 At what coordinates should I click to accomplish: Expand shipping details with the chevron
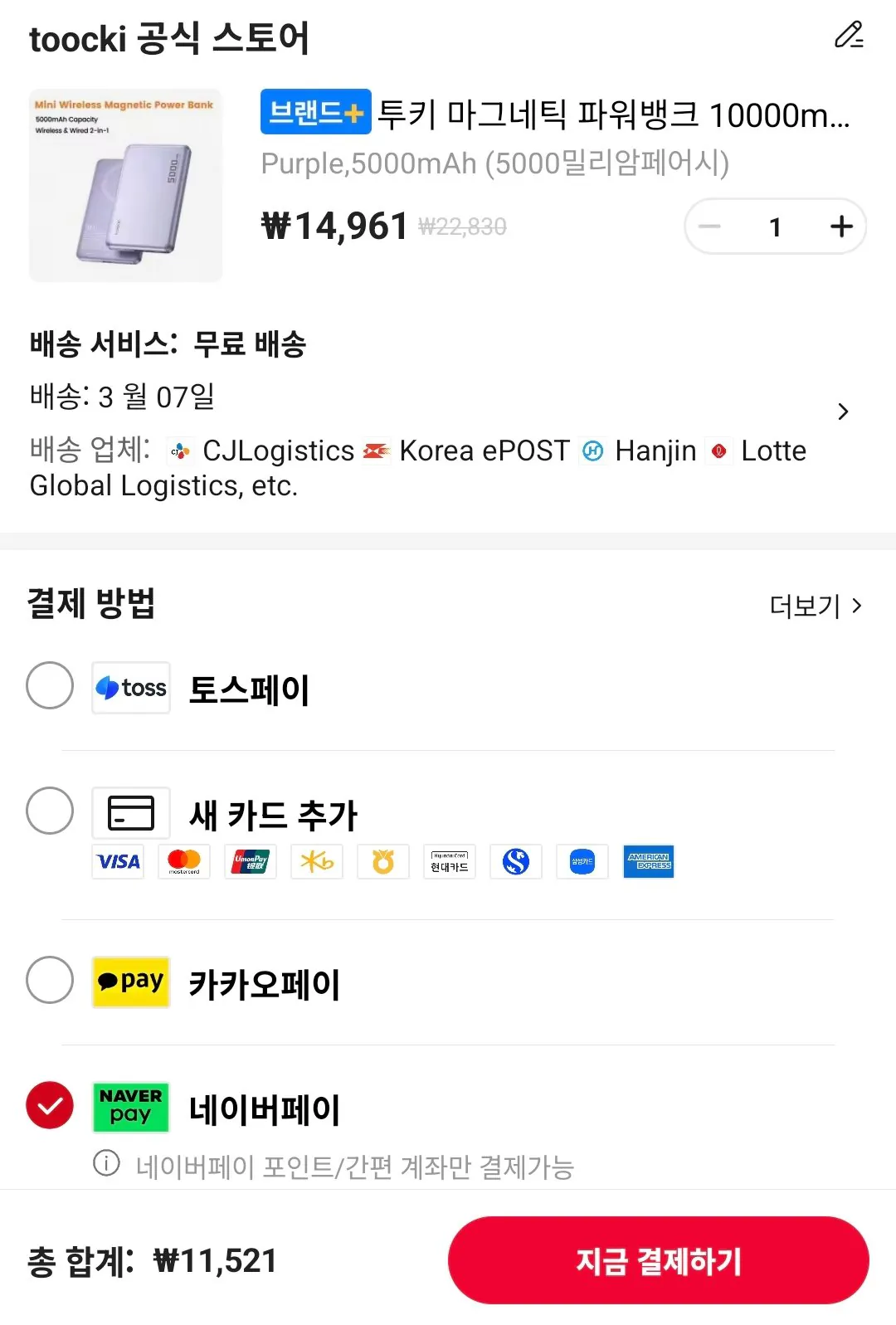click(844, 412)
